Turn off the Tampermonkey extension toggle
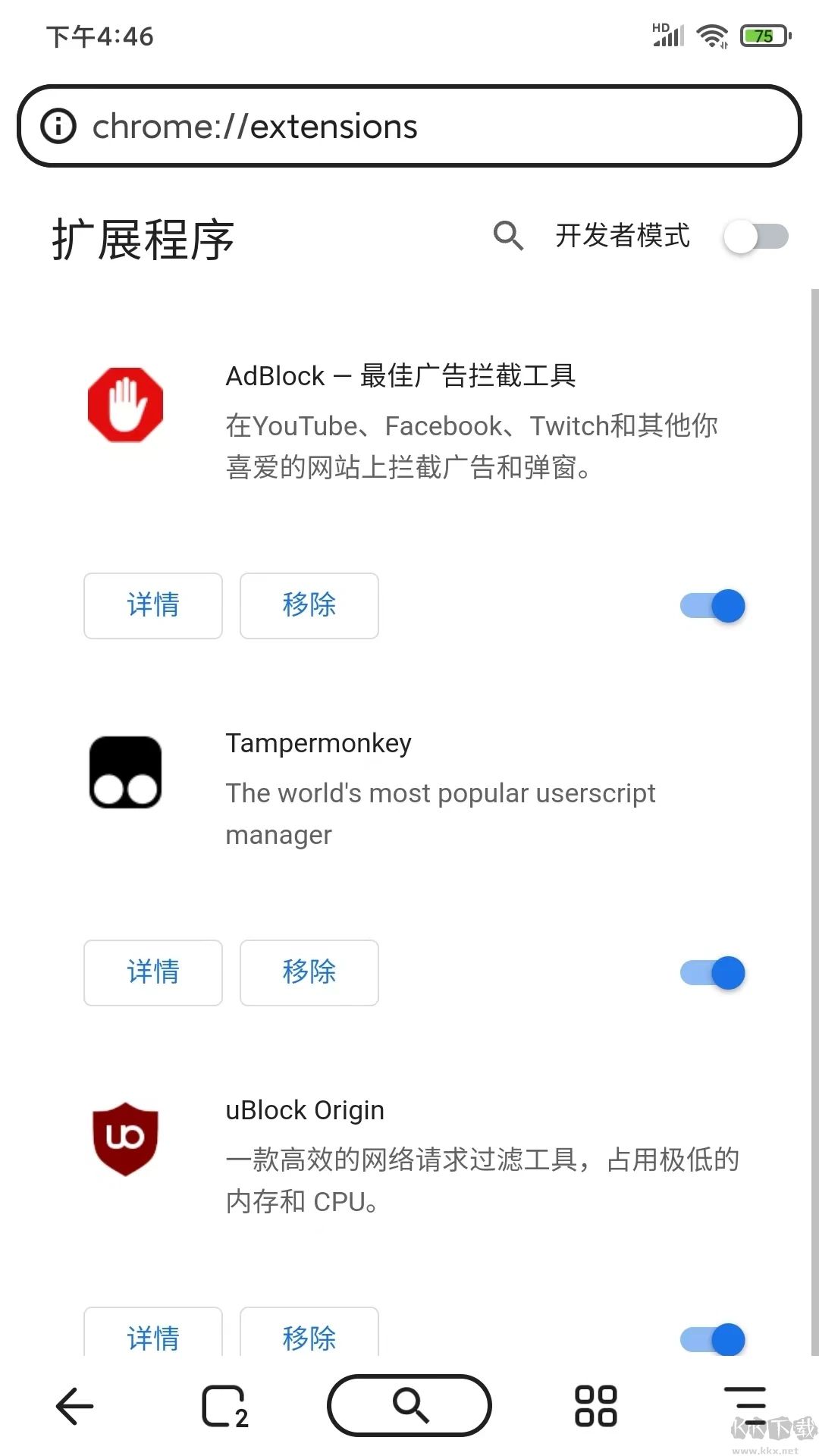 710,973
